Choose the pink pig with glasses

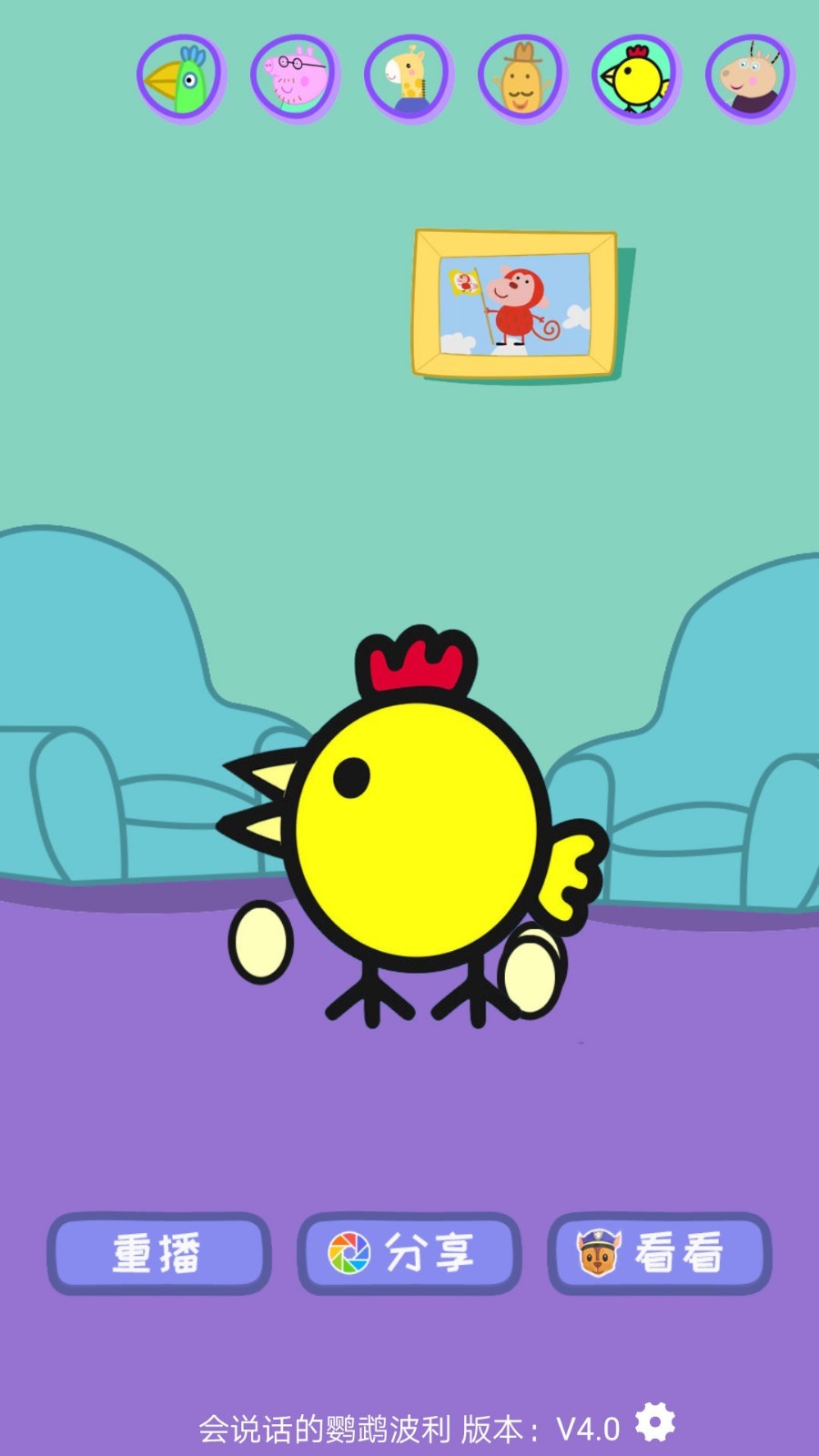(295, 78)
